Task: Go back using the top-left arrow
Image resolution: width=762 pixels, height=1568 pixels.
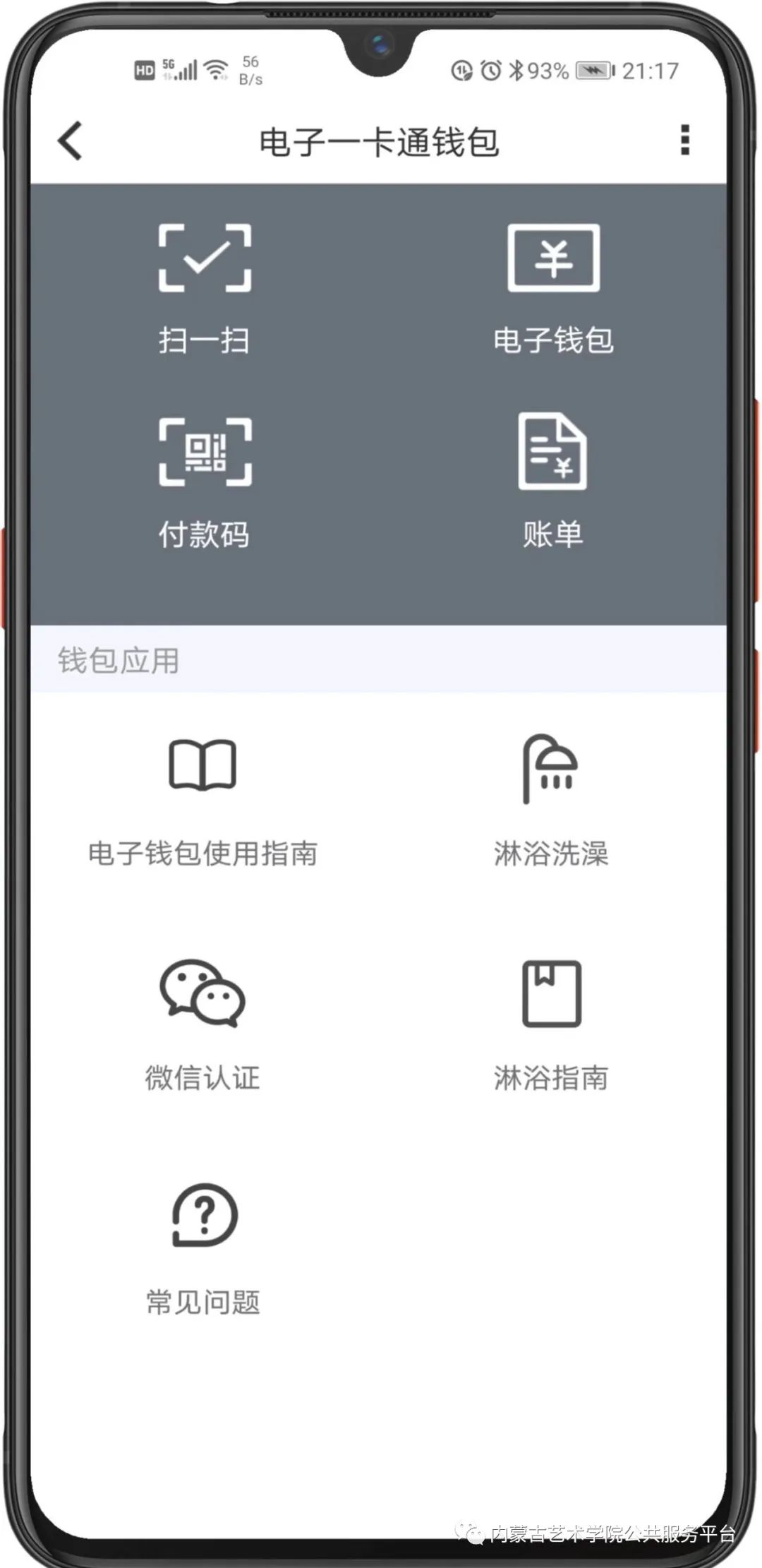Action: [x=71, y=140]
